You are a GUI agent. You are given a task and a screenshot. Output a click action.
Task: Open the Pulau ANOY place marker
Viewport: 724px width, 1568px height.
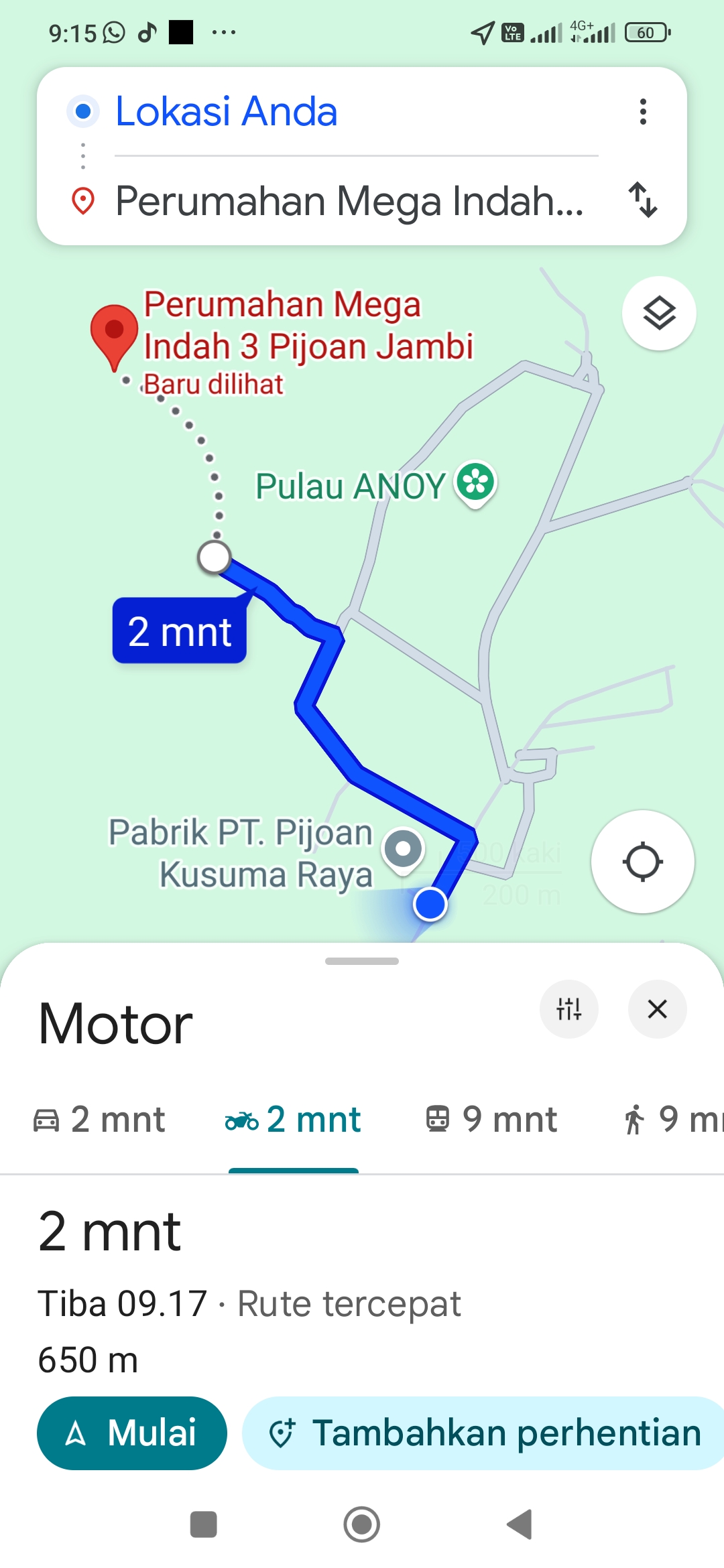(475, 482)
